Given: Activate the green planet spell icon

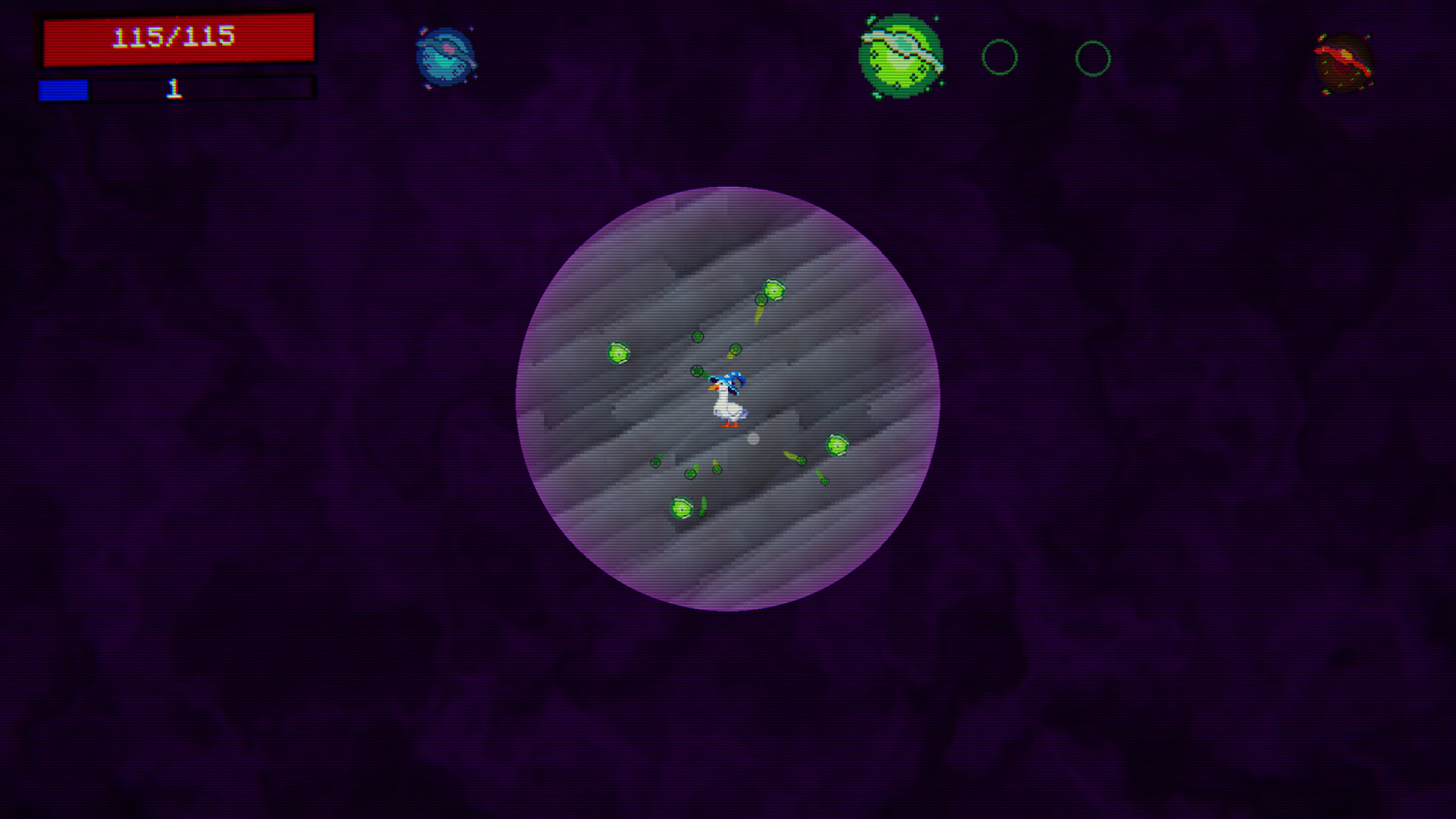Looking at the screenshot, I should coord(901,57).
